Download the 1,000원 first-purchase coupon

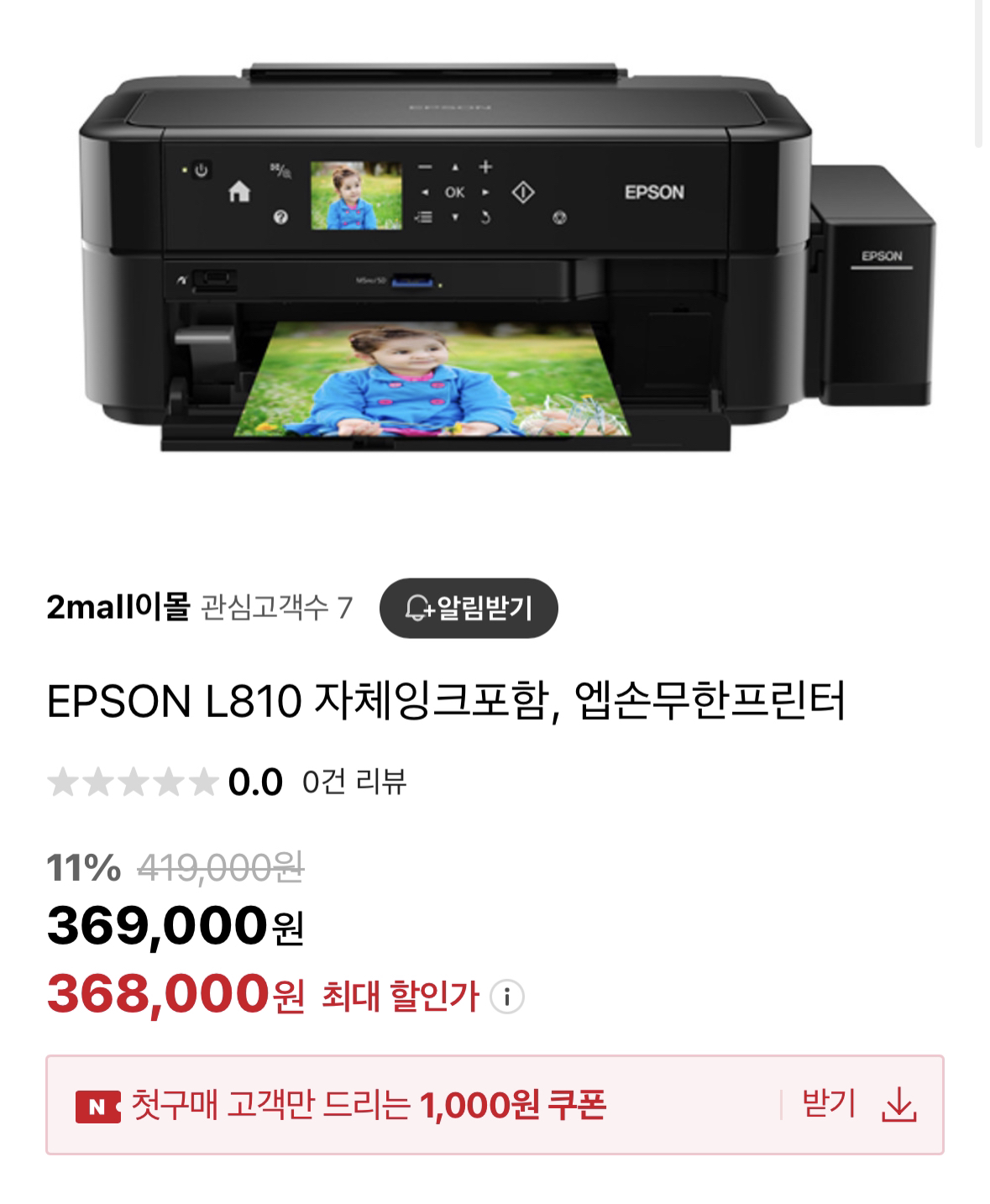(898, 1105)
